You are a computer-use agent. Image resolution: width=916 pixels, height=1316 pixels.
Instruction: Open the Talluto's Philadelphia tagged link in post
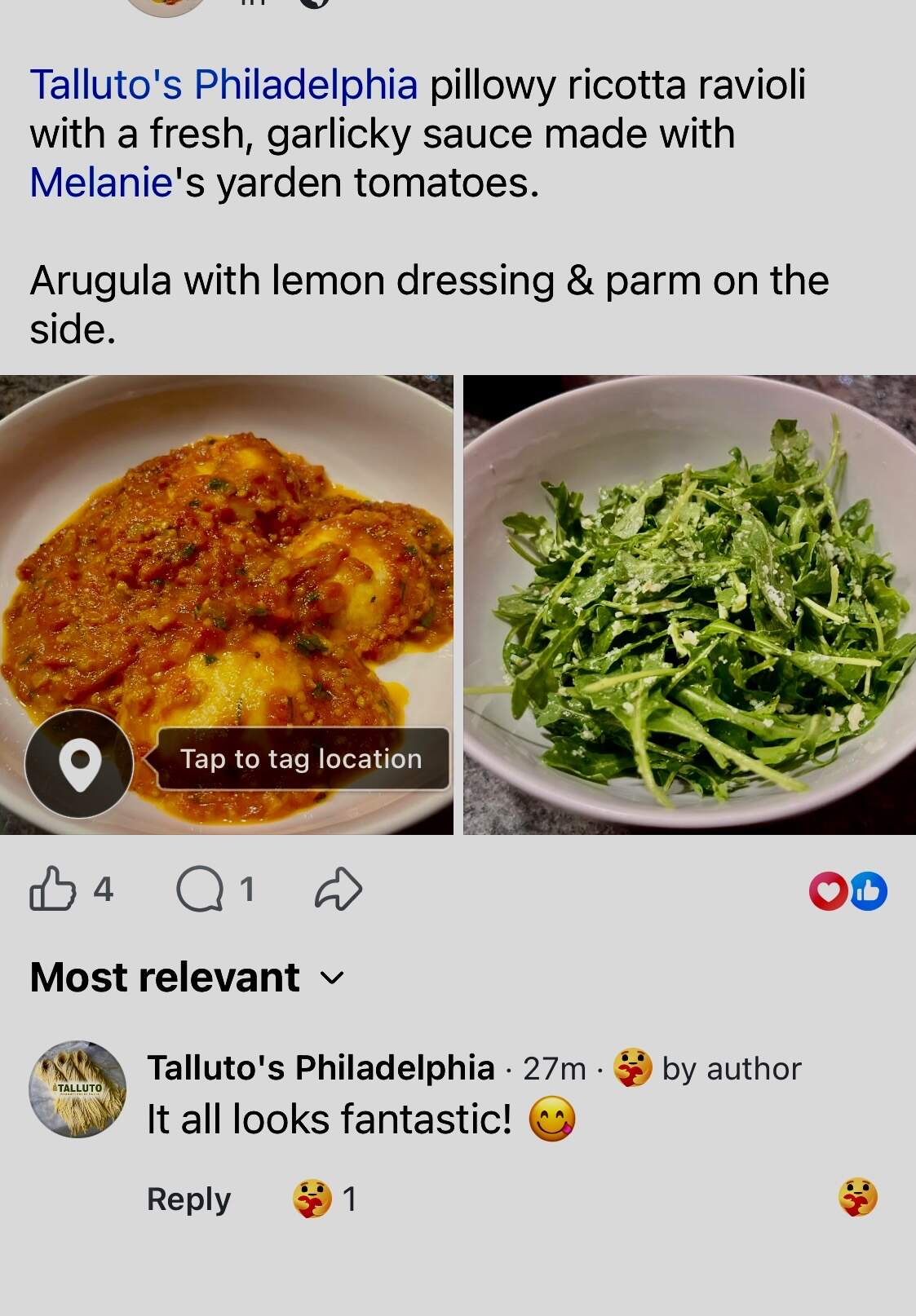click(223, 85)
